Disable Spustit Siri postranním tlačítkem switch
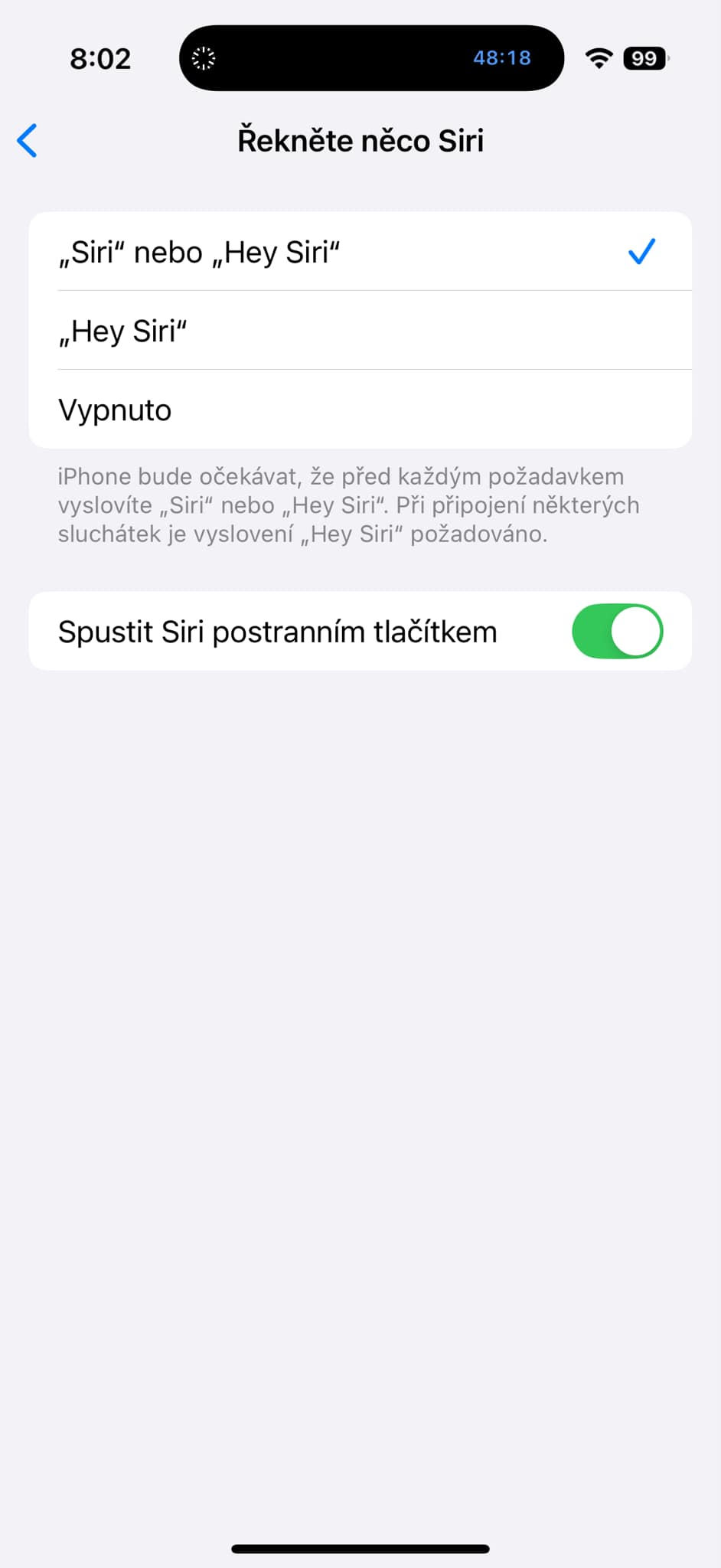The height and width of the screenshot is (1568, 721). coord(616,632)
